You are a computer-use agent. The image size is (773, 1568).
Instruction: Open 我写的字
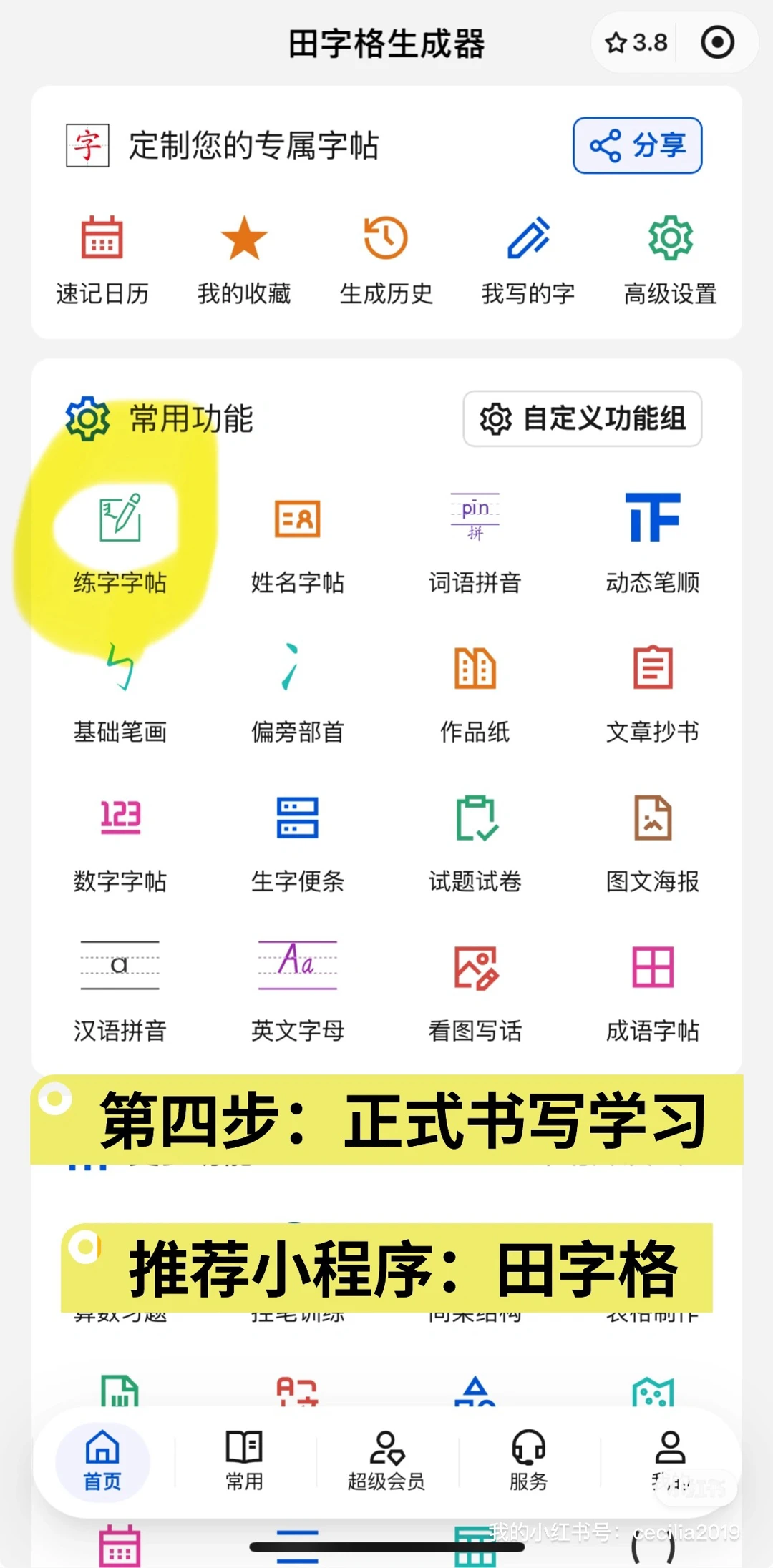click(528, 259)
